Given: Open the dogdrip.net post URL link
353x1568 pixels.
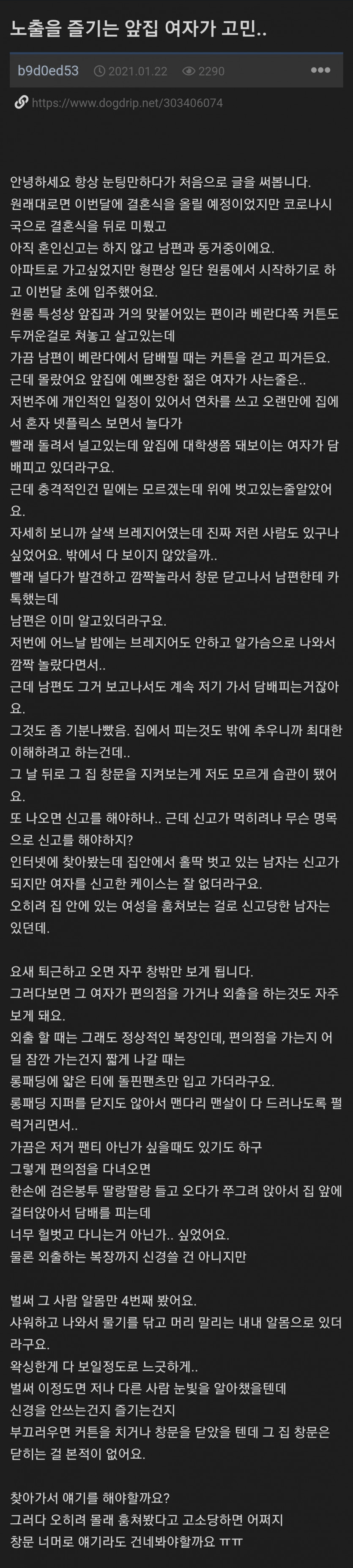Looking at the screenshot, I should tap(127, 103).
